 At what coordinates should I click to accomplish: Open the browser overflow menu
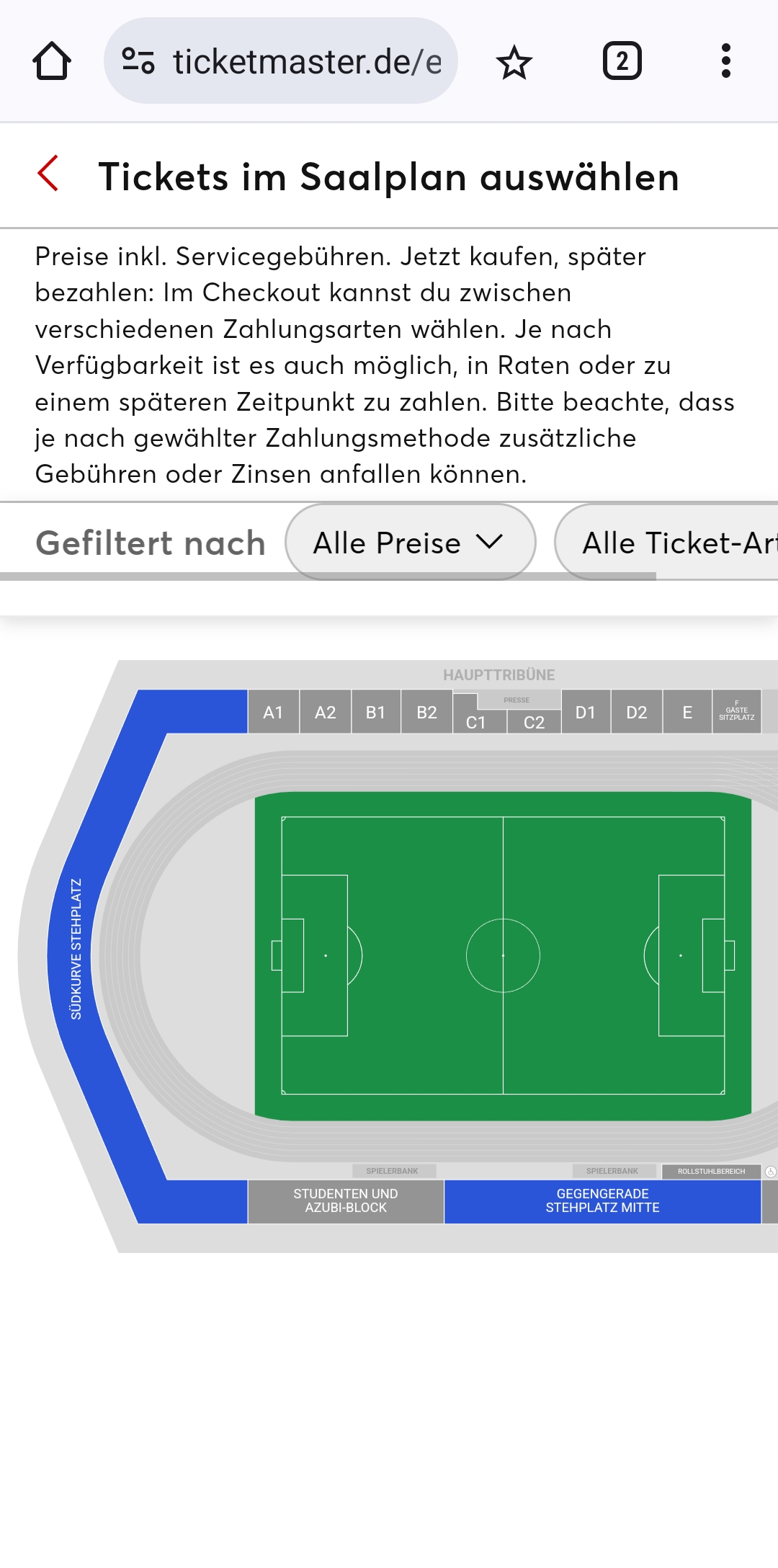(x=726, y=61)
